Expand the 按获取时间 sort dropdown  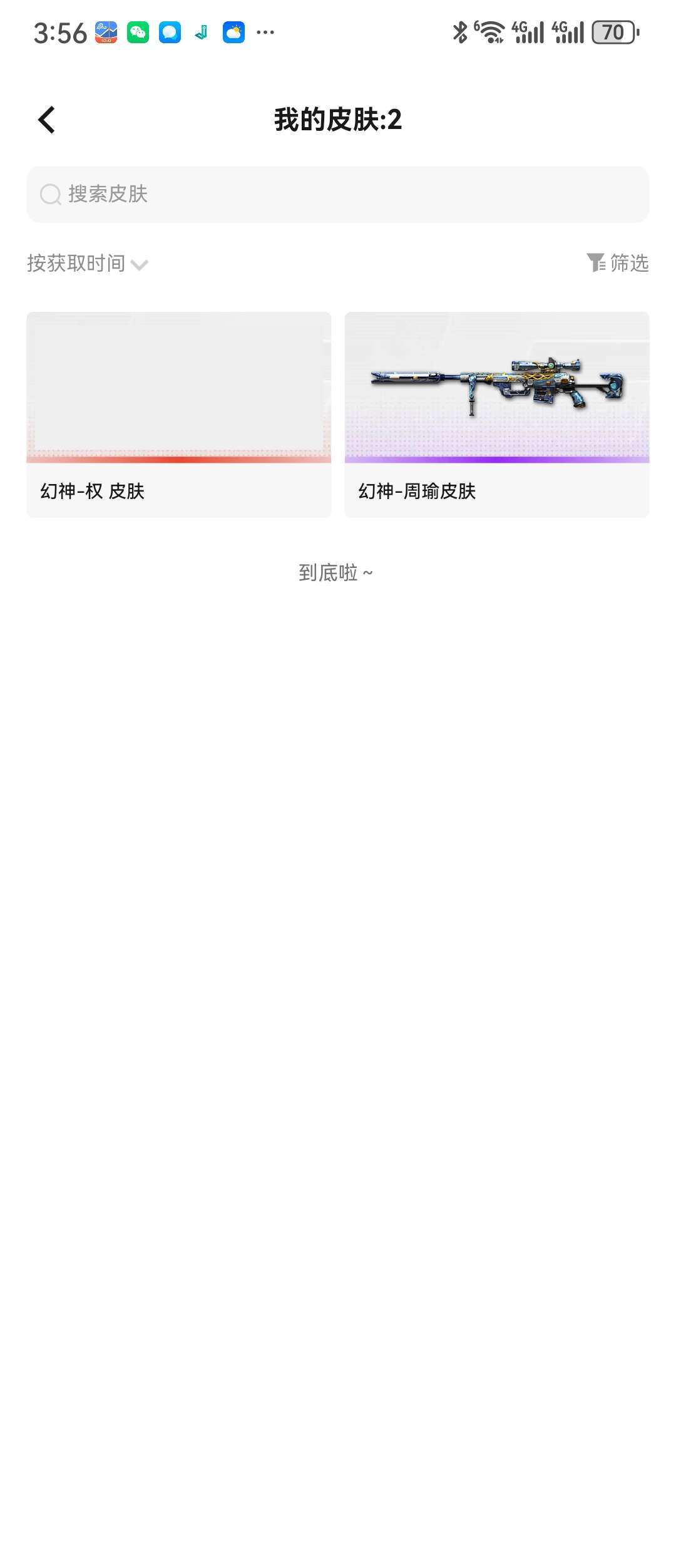(x=88, y=264)
